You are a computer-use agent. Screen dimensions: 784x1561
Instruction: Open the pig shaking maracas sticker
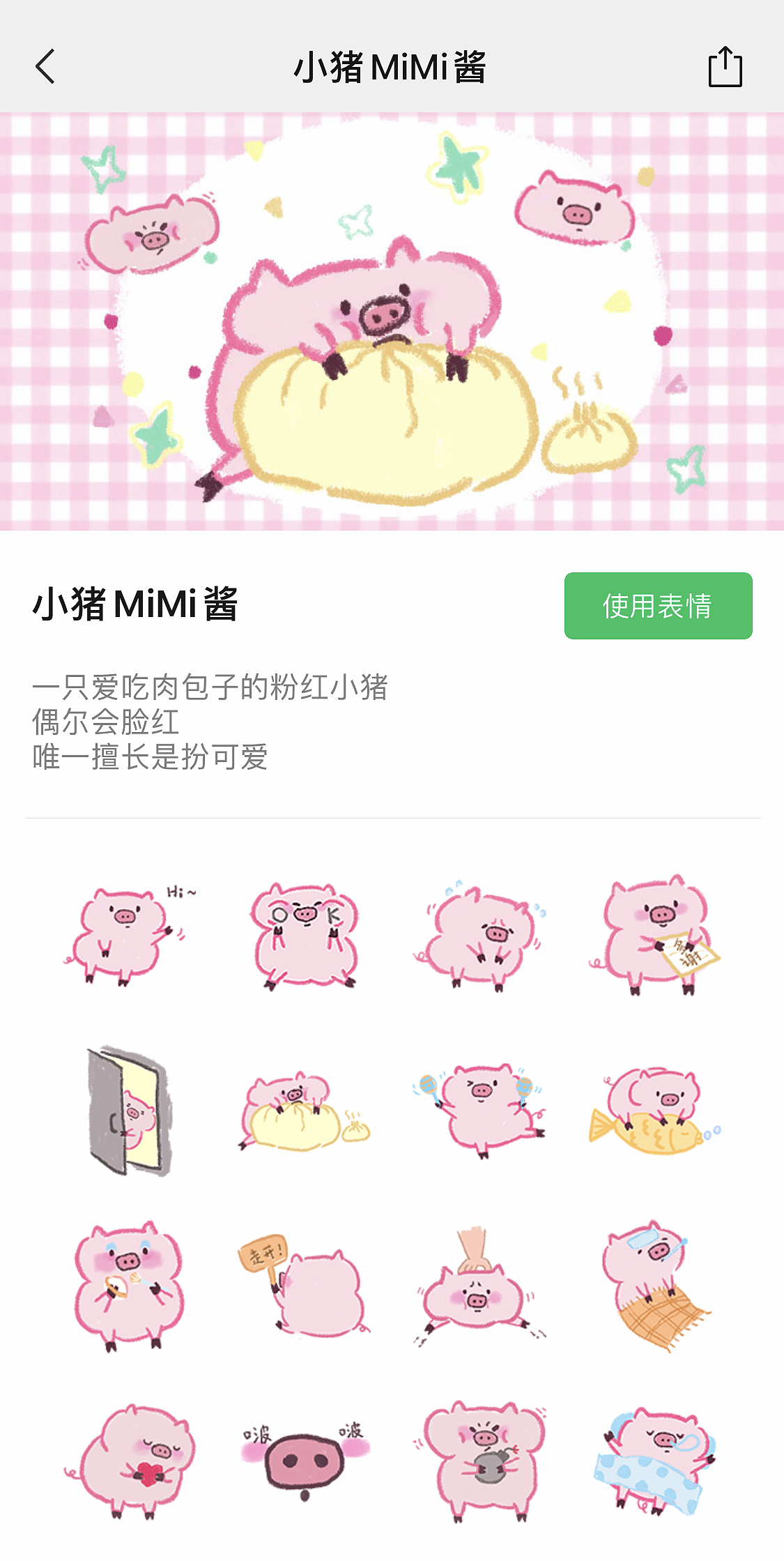point(480,1111)
